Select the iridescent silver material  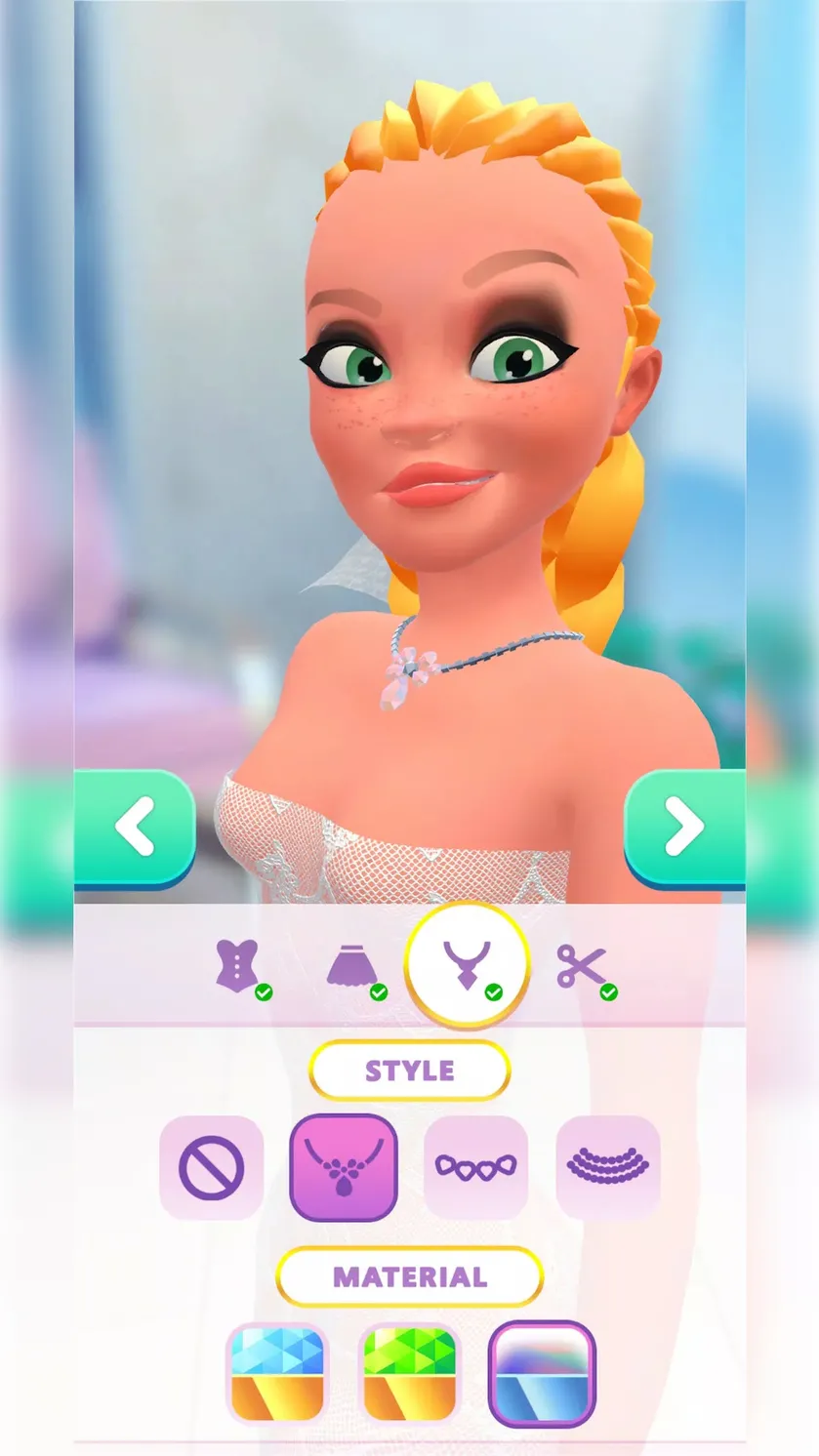coord(542,1373)
